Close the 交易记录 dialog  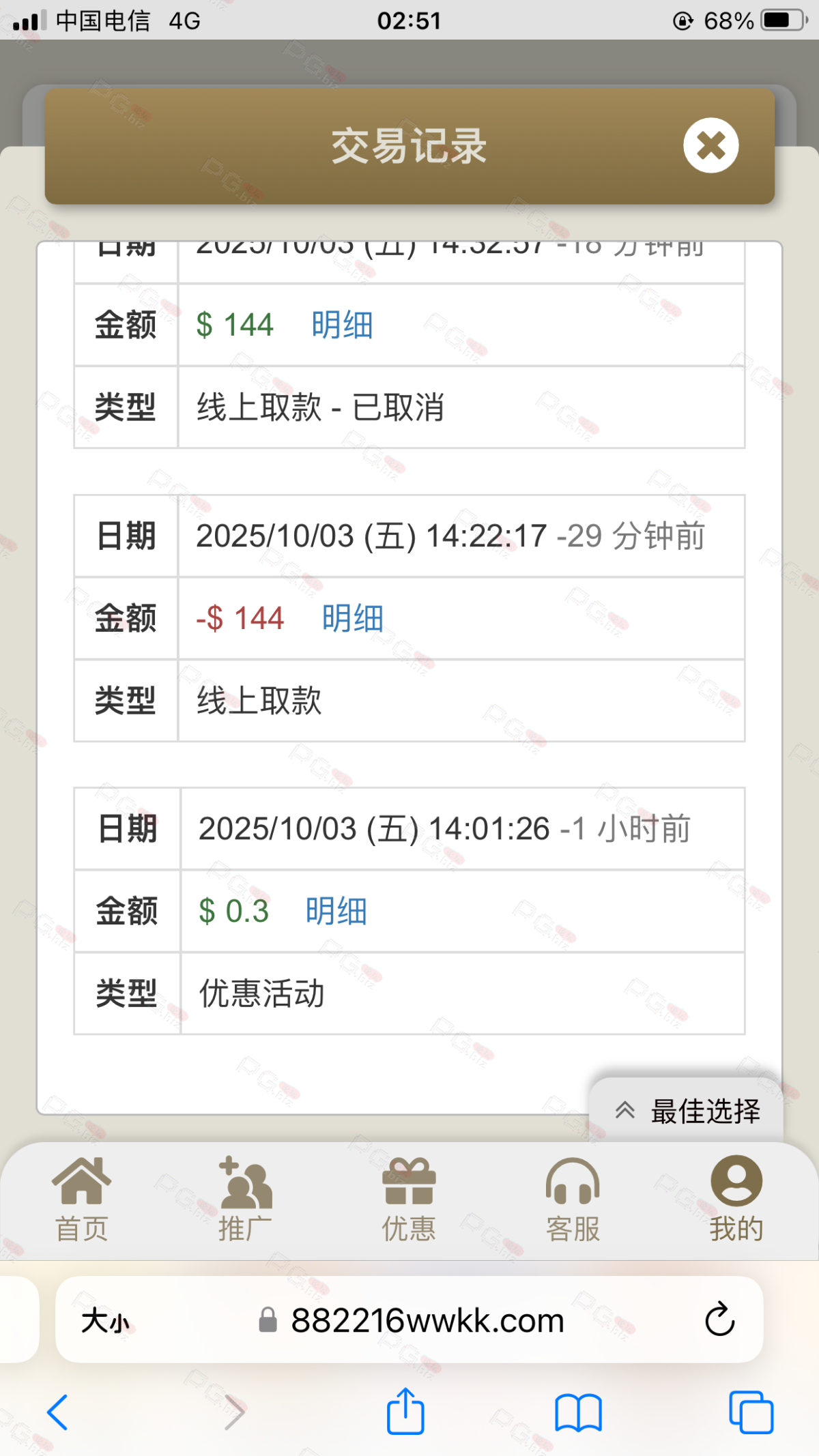click(x=710, y=145)
